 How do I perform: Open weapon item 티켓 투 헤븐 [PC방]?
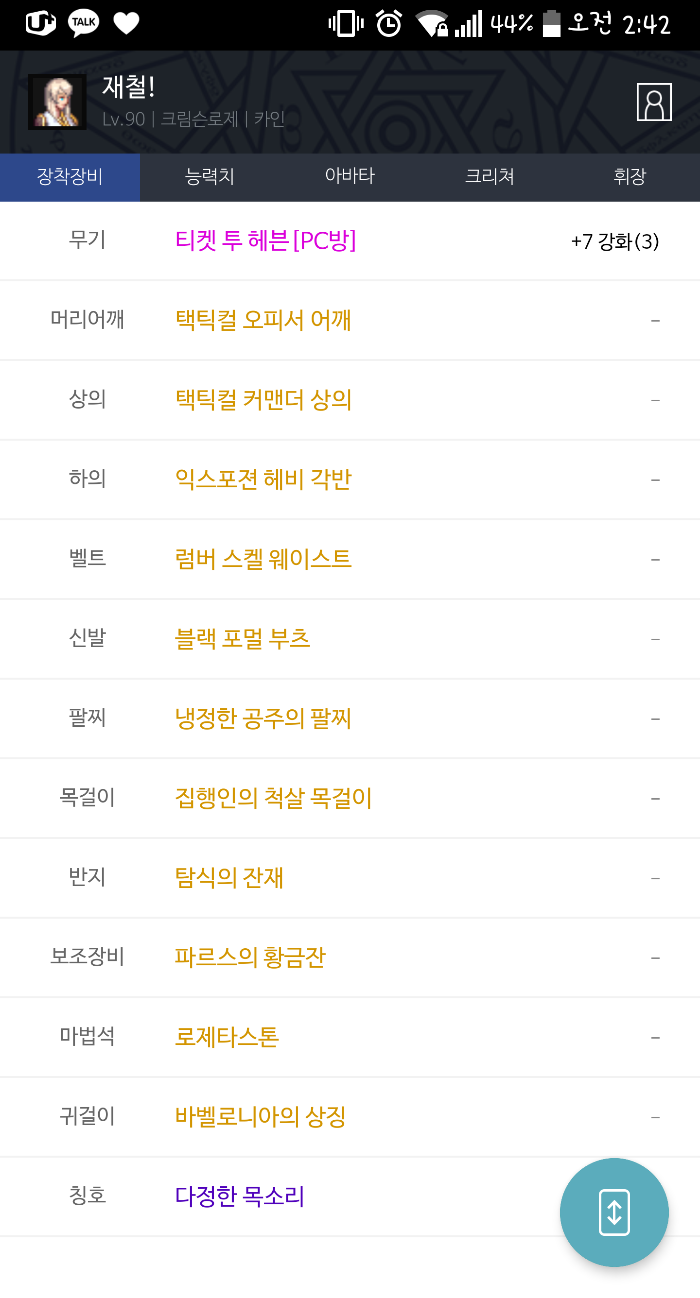265,241
